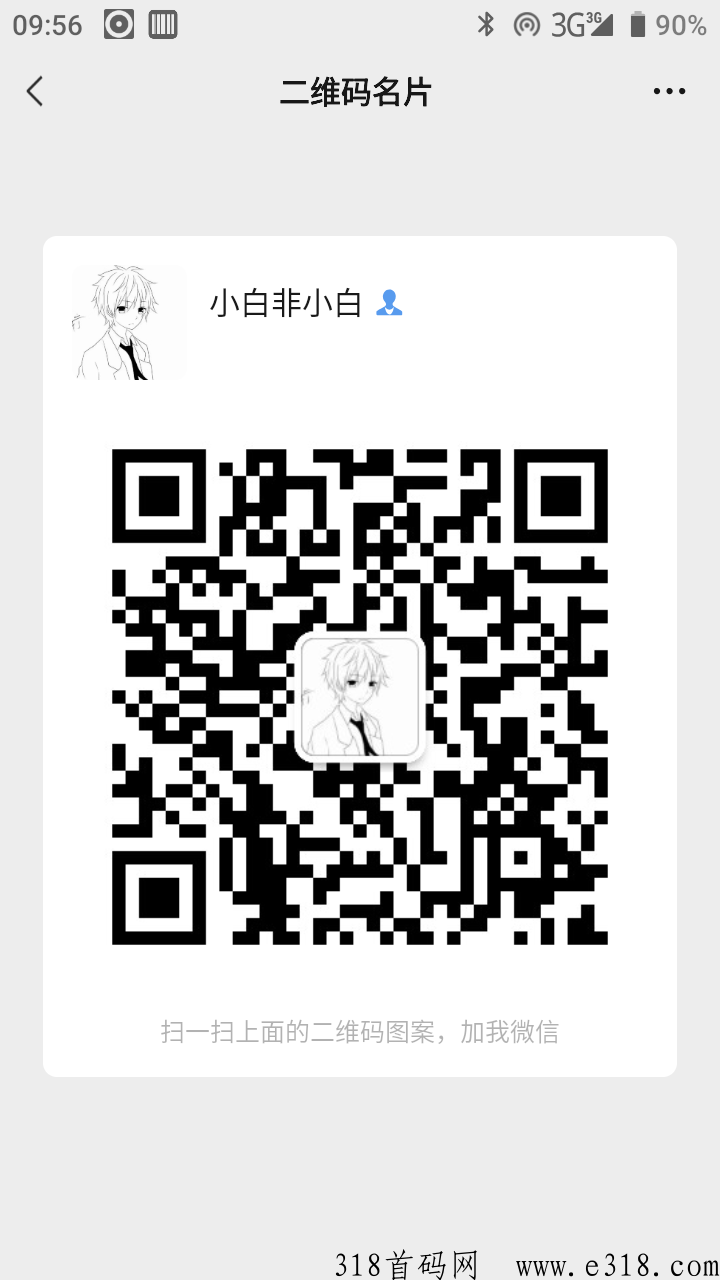This screenshot has width=720, height=1280.
Task: Go back using the top-left arrow
Action: point(35,92)
